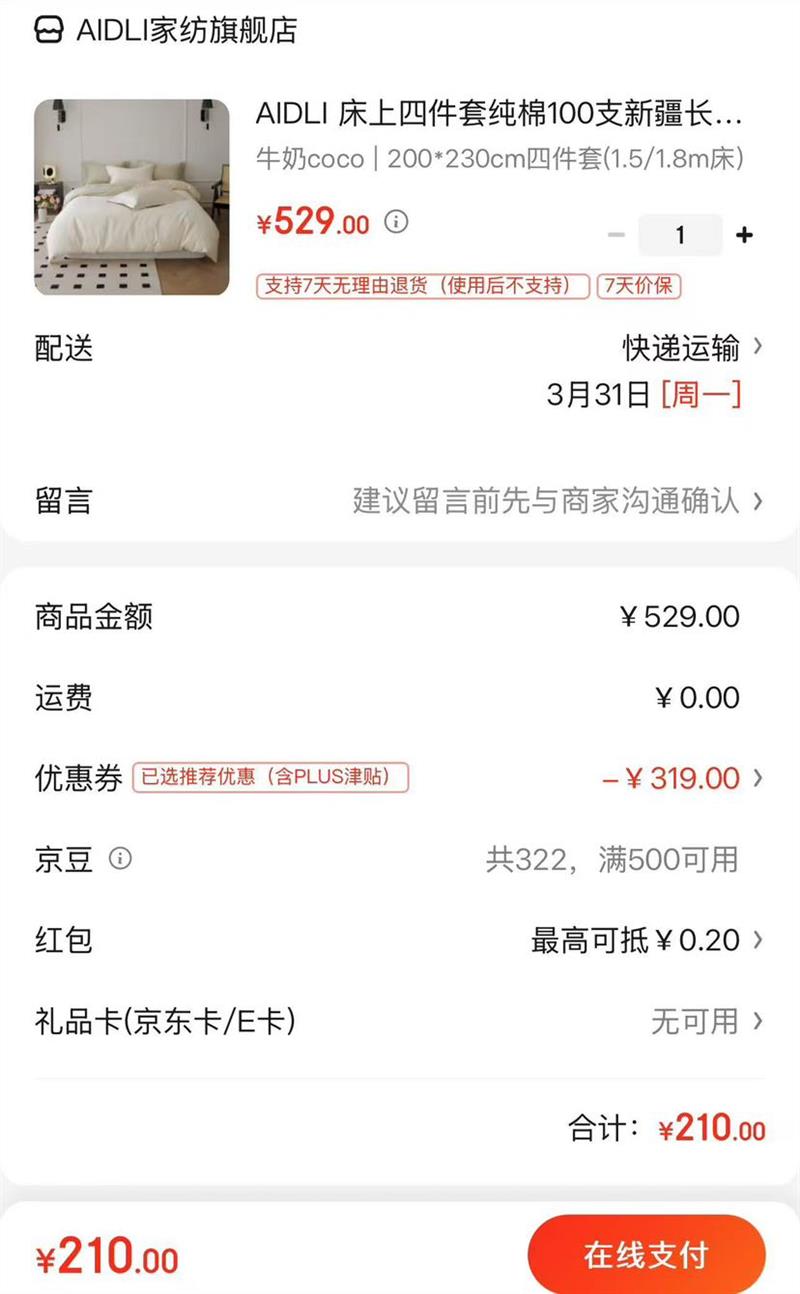Viewport: 800px width, 1294px height.
Task: Open the 优惠券 coupon selection
Action: click(400, 778)
